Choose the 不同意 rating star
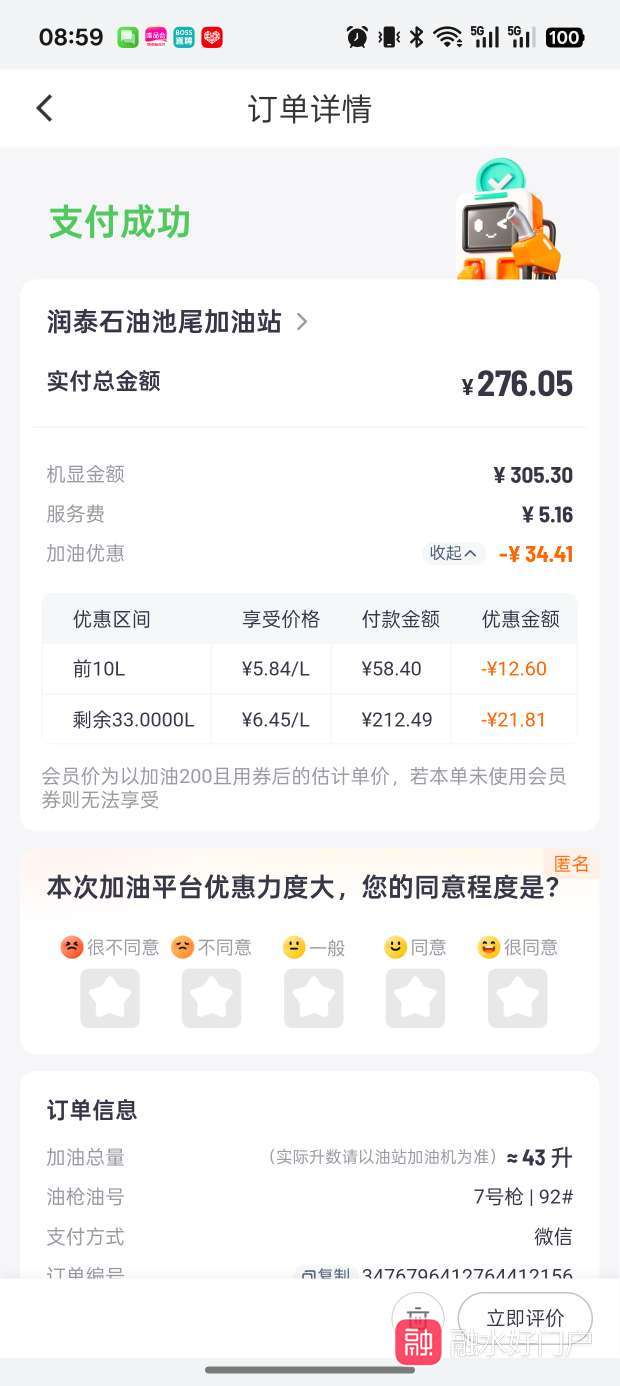Image resolution: width=620 pixels, height=1386 pixels. pos(212,998)
